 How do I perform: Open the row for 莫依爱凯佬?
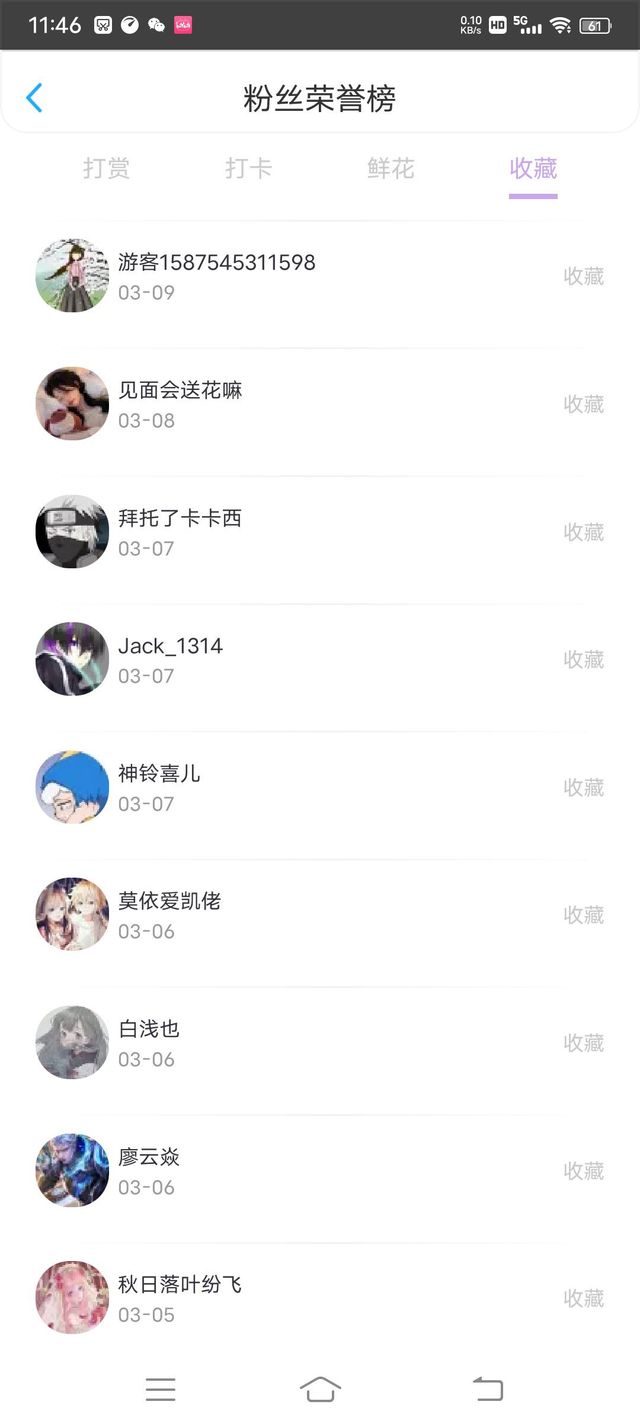(320, 915)
